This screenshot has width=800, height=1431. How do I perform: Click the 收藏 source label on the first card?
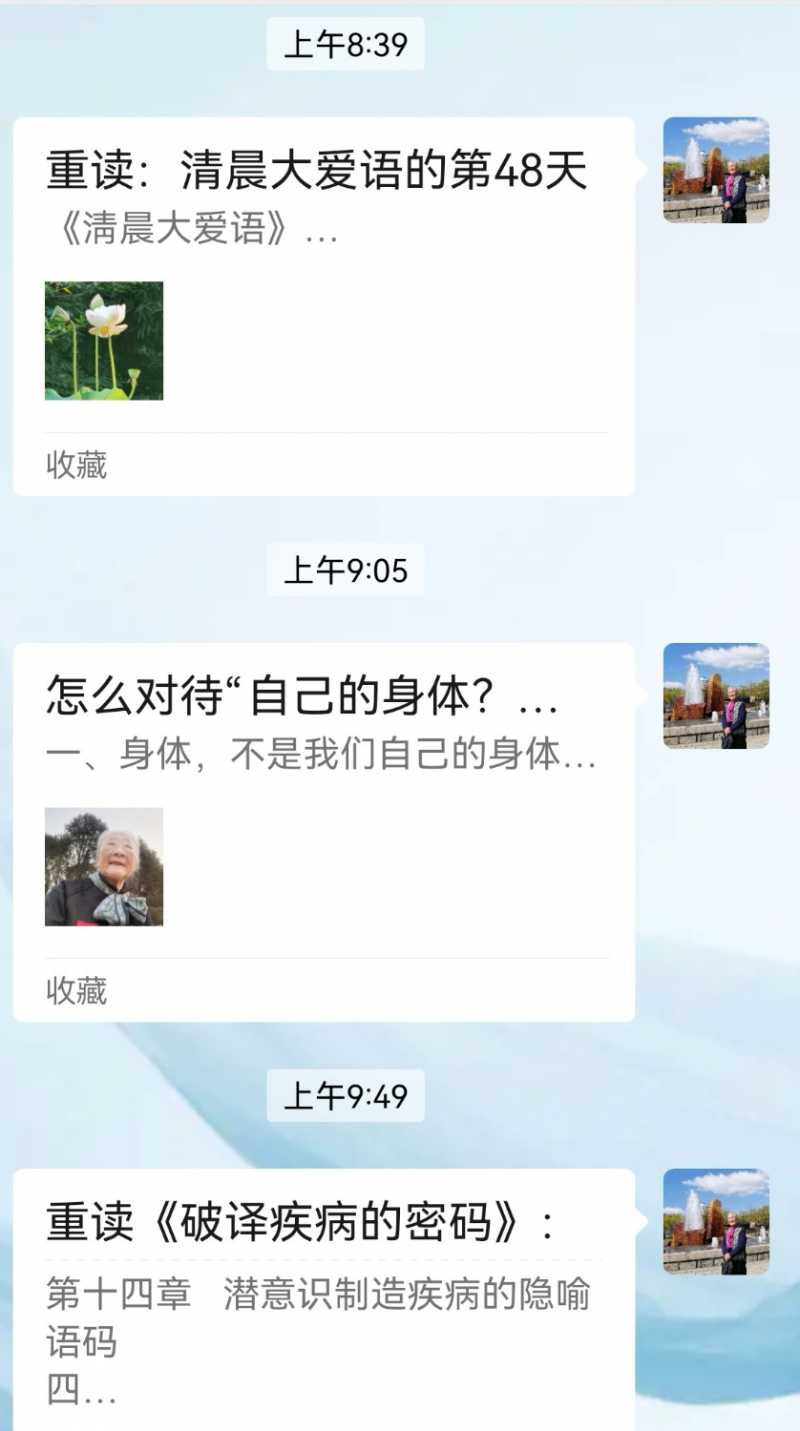click(x=74, y=466)
